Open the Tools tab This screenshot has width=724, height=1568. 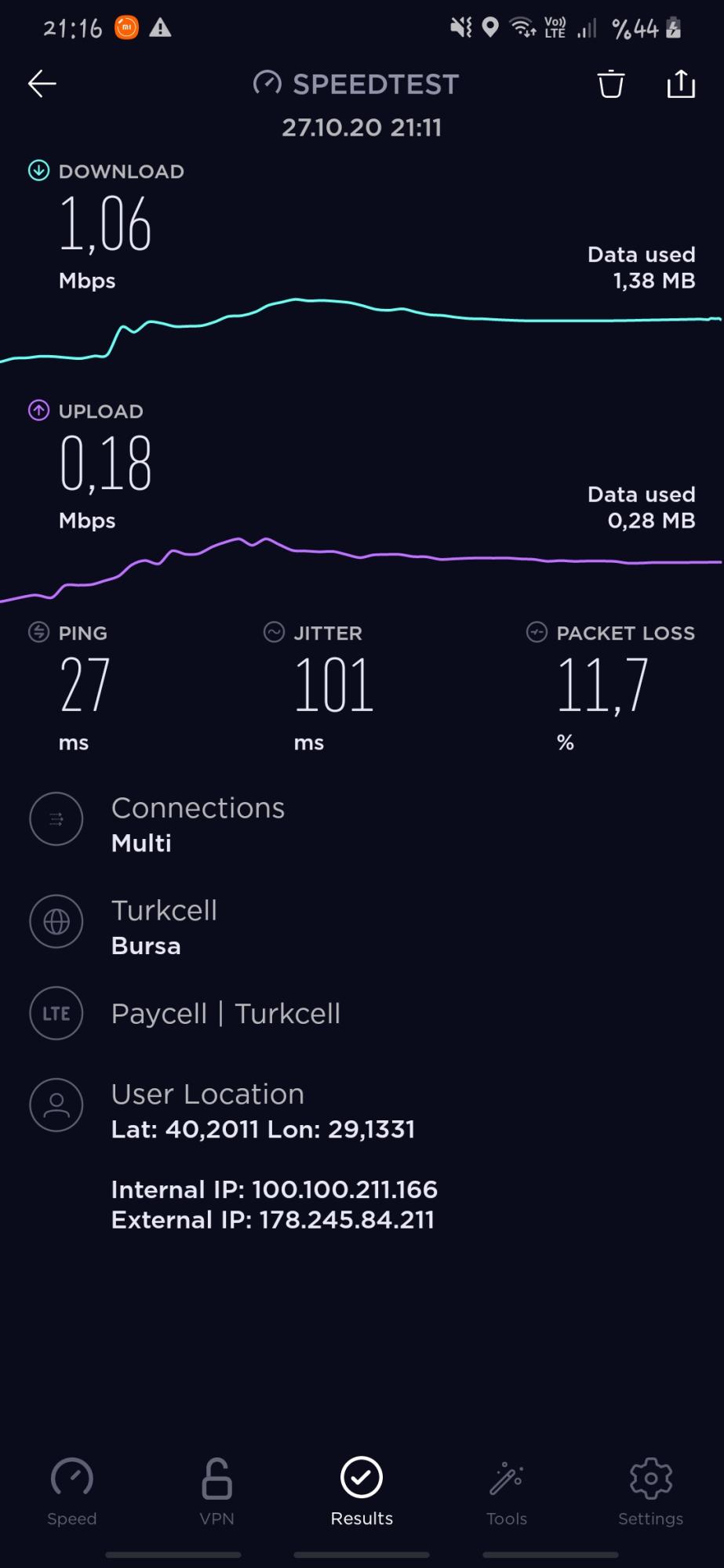click(x=507, y=1493)
